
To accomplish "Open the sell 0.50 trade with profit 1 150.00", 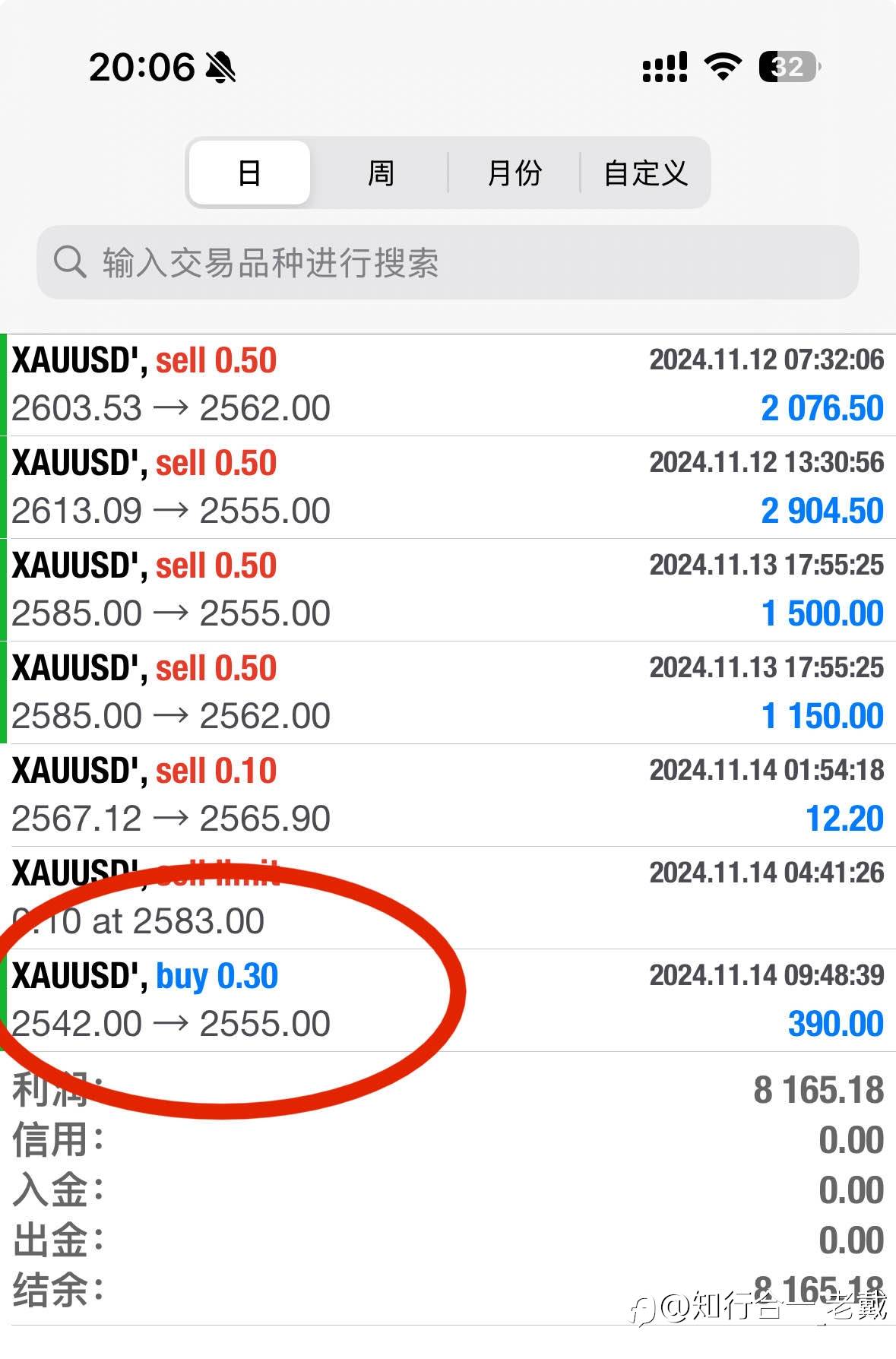I will tap(448, 692).
